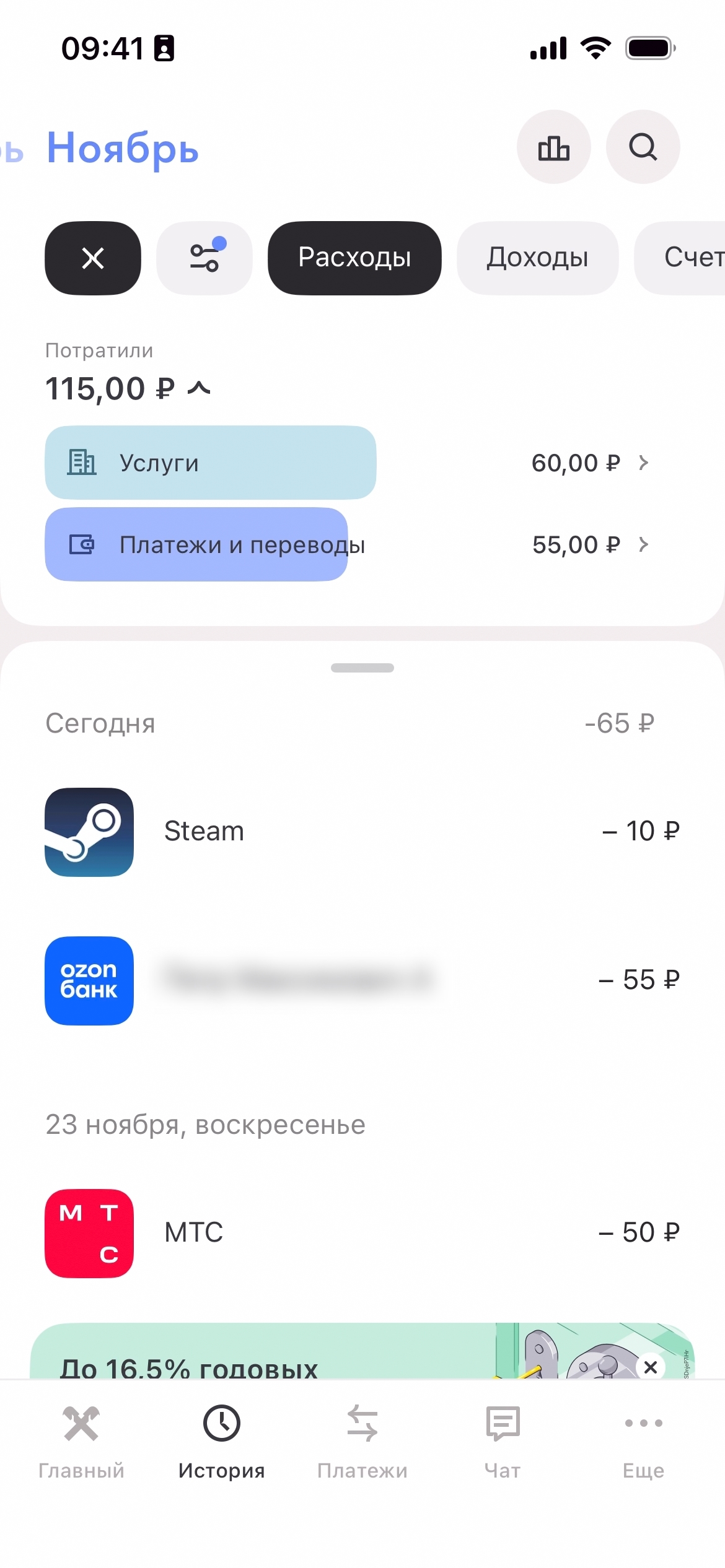This screenshot has width=725, height=1568.
Task: Switch to the Платежи tab
Action: click(362, 1440)
